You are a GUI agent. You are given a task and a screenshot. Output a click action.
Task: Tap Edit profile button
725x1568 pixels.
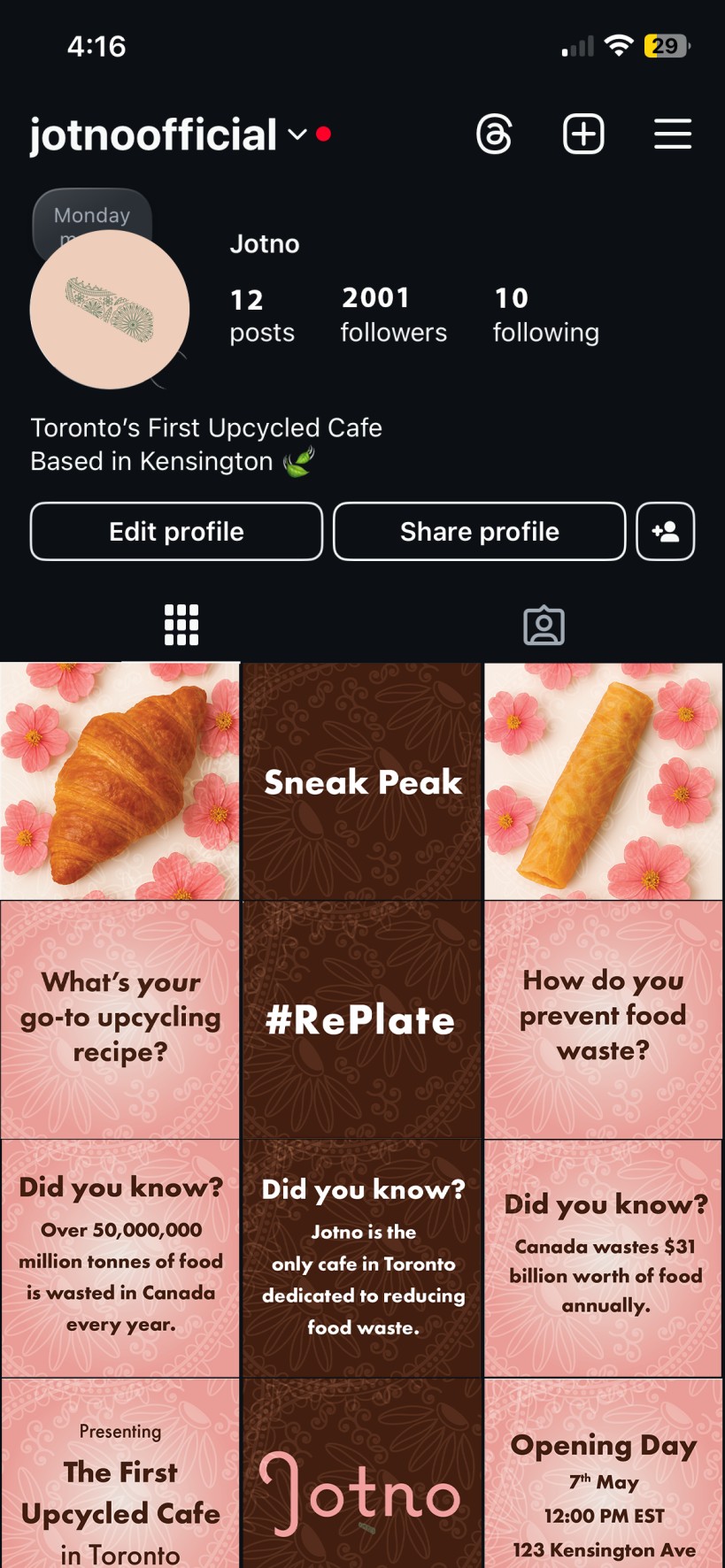pos(176,532)
